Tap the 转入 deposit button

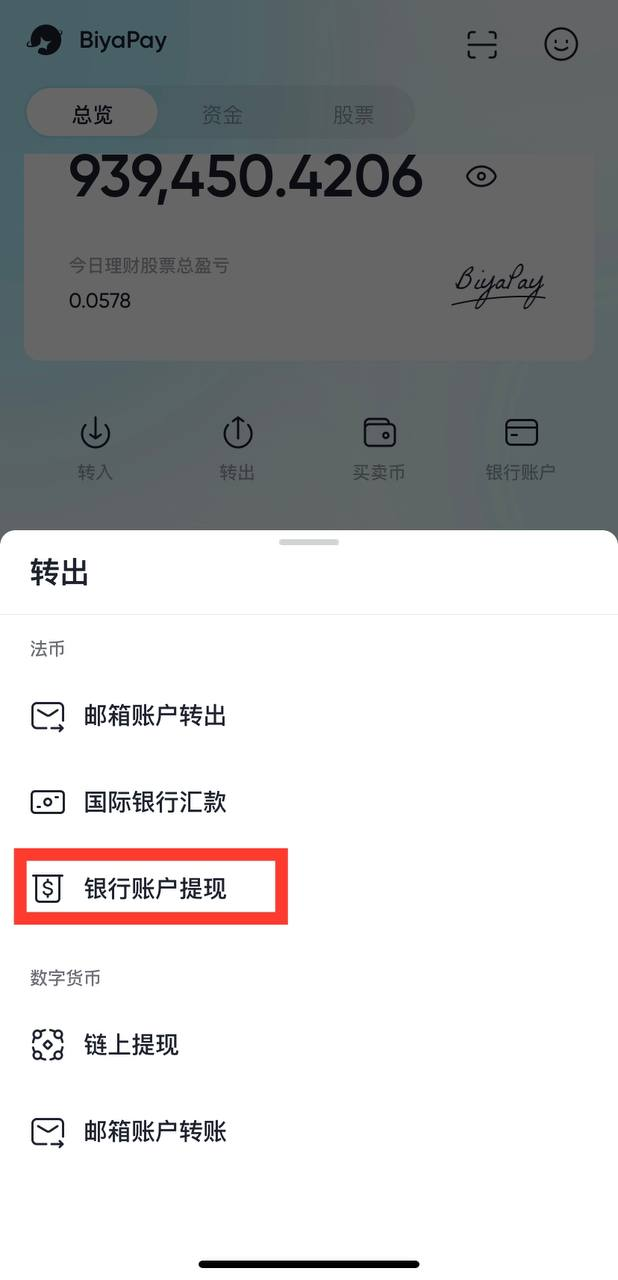(95, 448)
